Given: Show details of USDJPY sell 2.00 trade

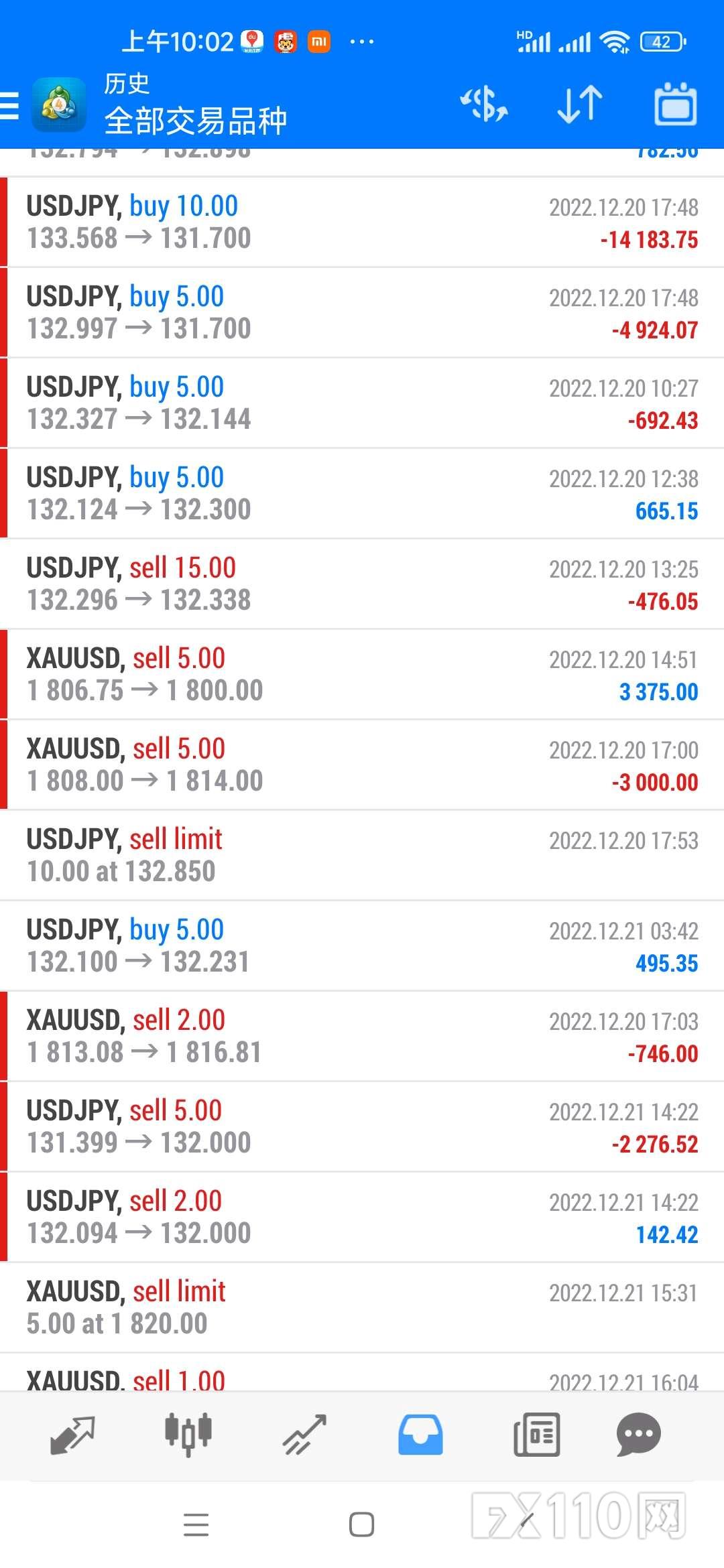Looking at the screenshot, I should point(362,1217).
